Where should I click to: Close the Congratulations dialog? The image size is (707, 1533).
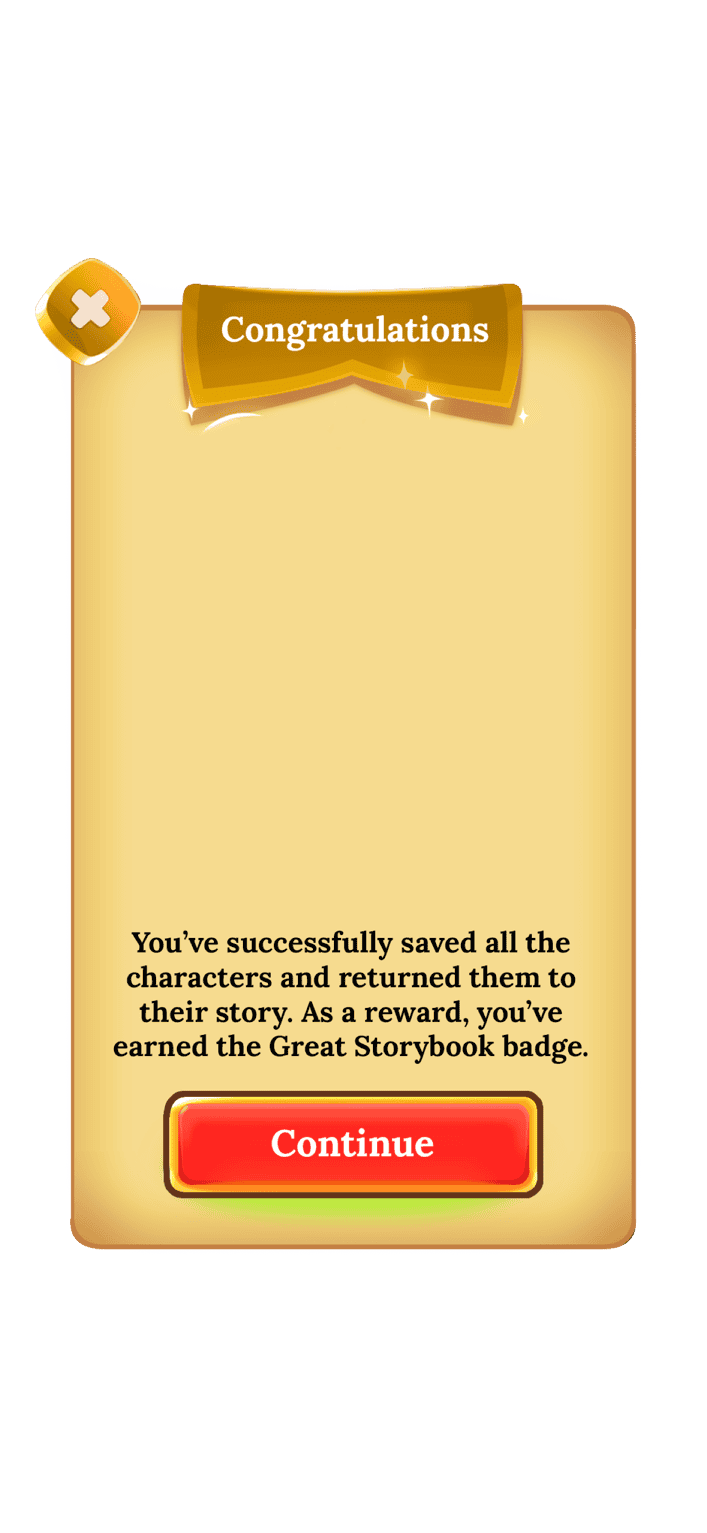[x=88, y=311]
